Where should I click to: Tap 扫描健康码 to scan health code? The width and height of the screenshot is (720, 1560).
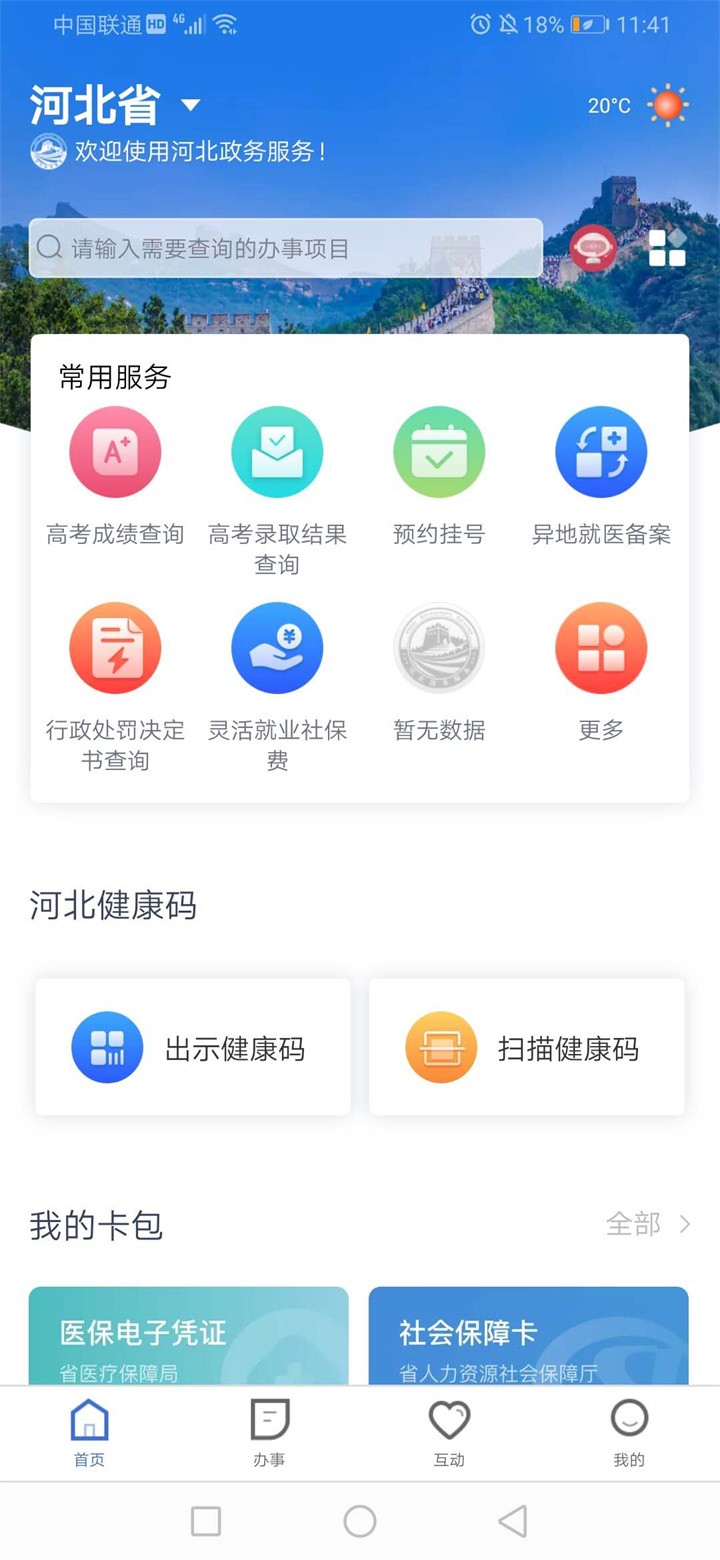click(x=527, y=1046)
